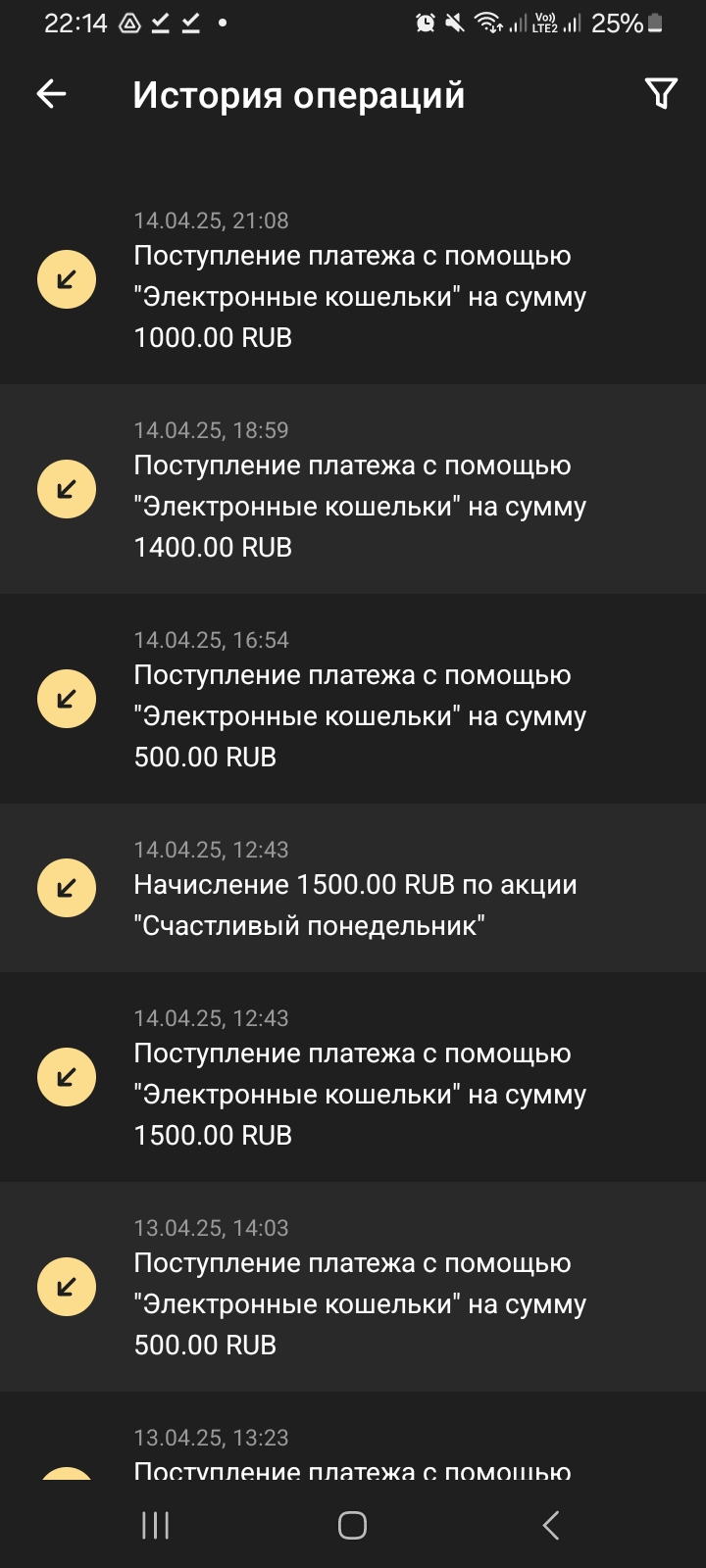
Task: Tap the system home button
Action: (x=352, y=1525)
